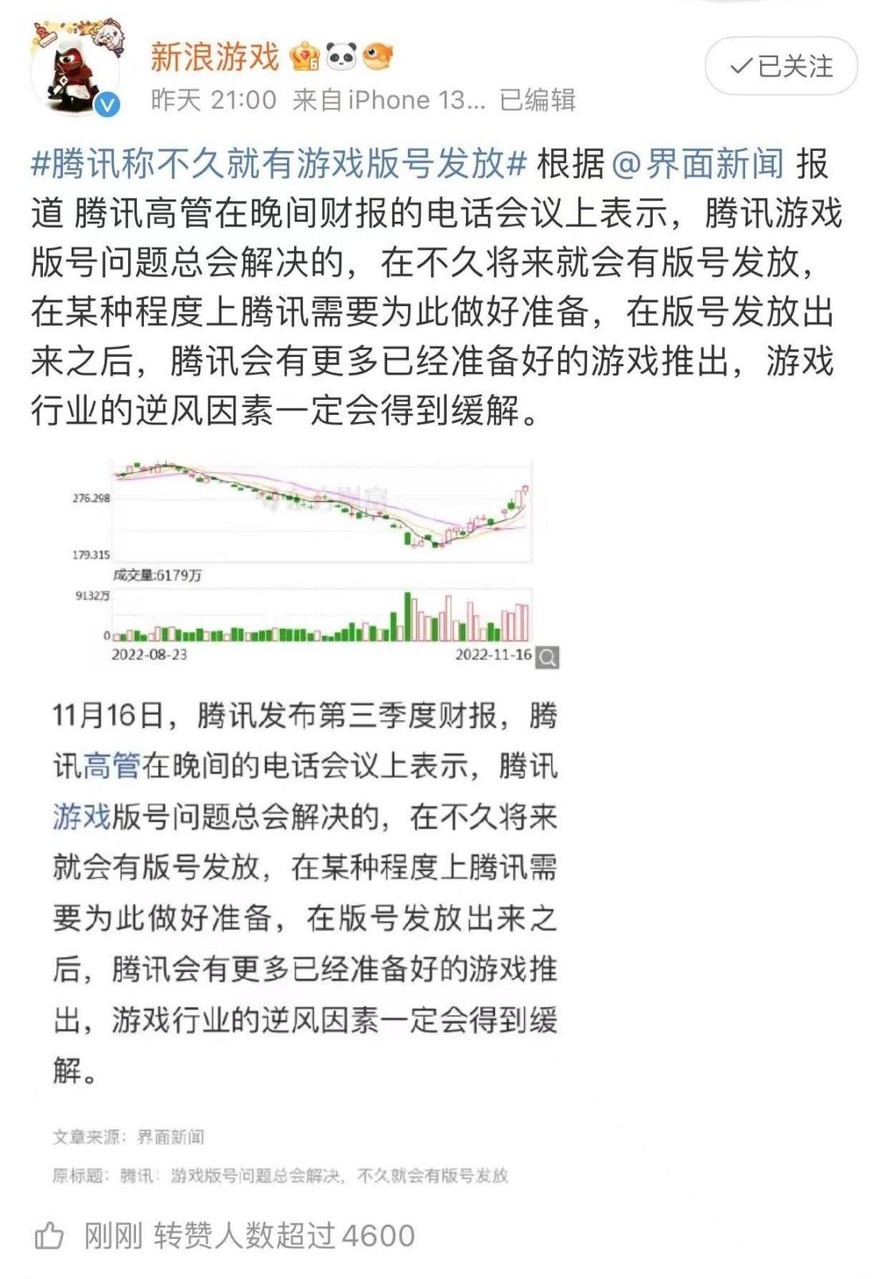Tap the 已关注 follow status button

tap(781, 66)
